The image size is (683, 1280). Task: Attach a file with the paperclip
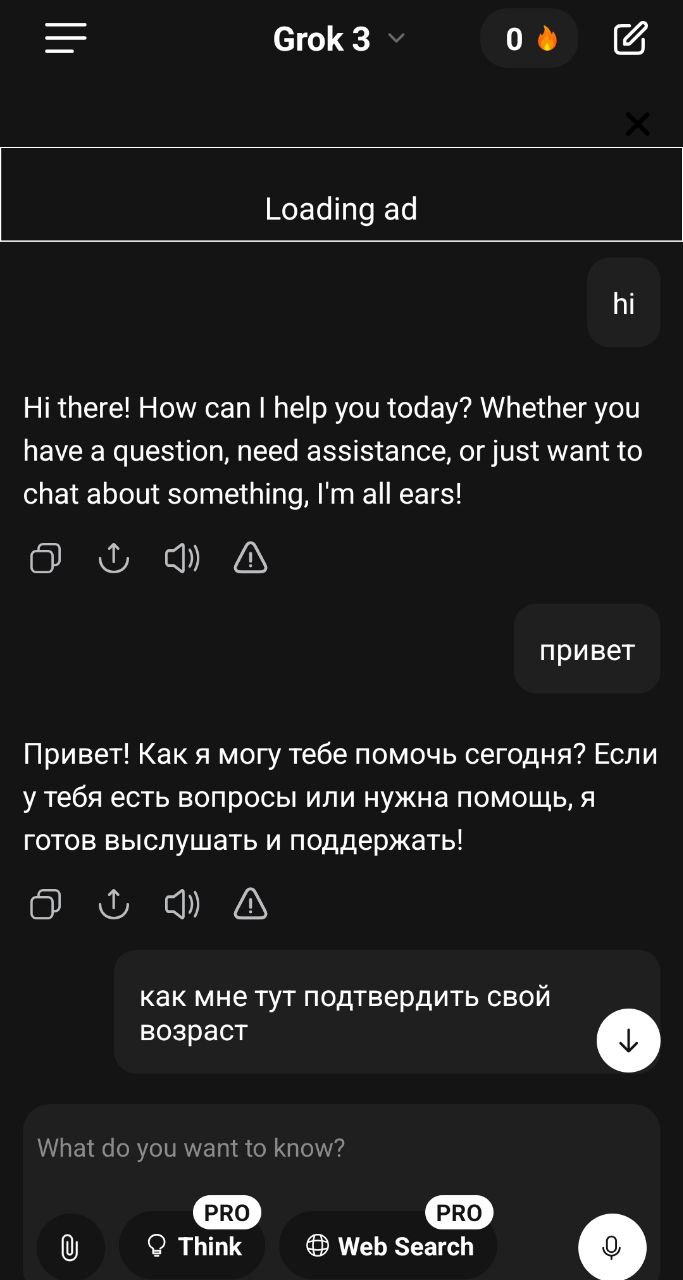[x=70, y=1246]
